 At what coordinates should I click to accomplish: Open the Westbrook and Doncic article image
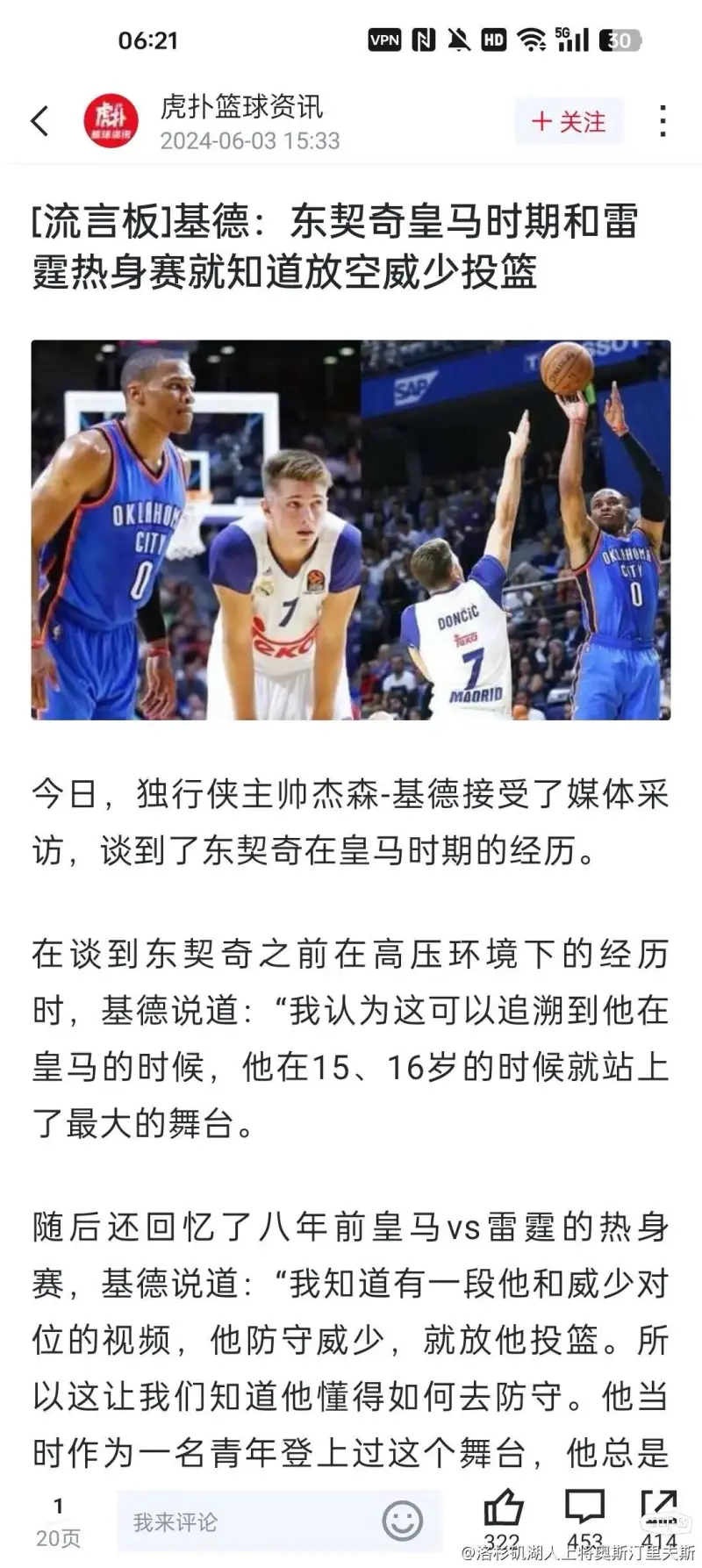[351, 530]
